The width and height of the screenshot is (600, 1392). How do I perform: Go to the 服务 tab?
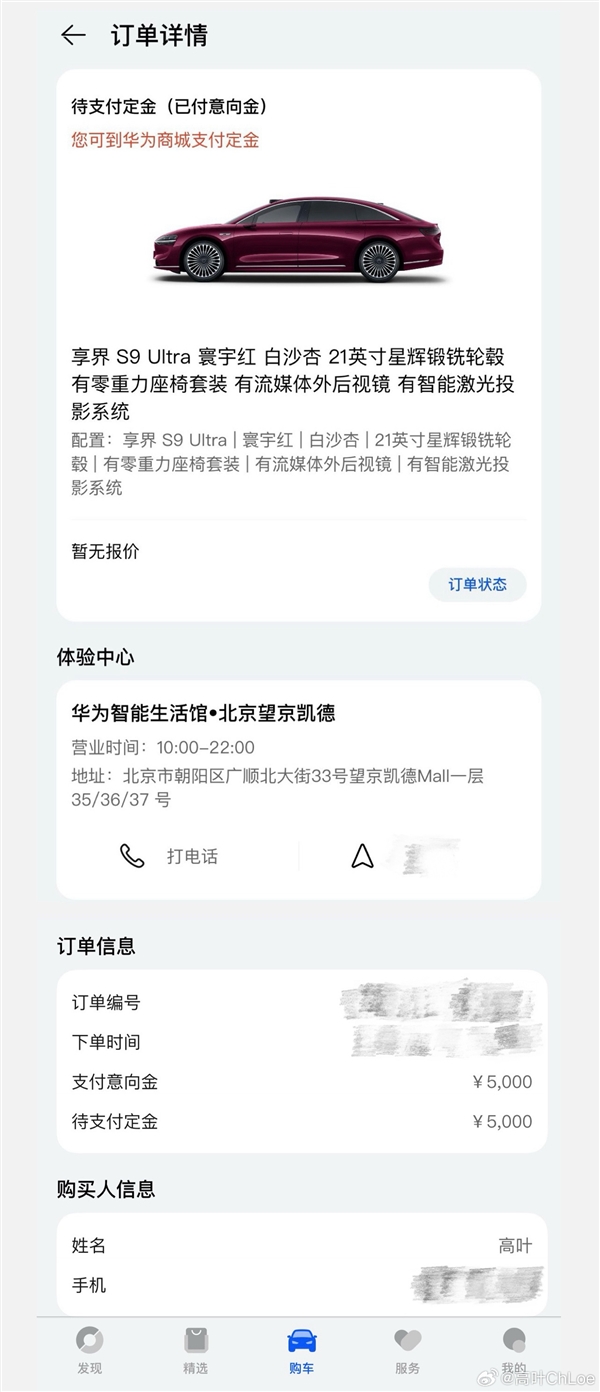coord(407,1350)
